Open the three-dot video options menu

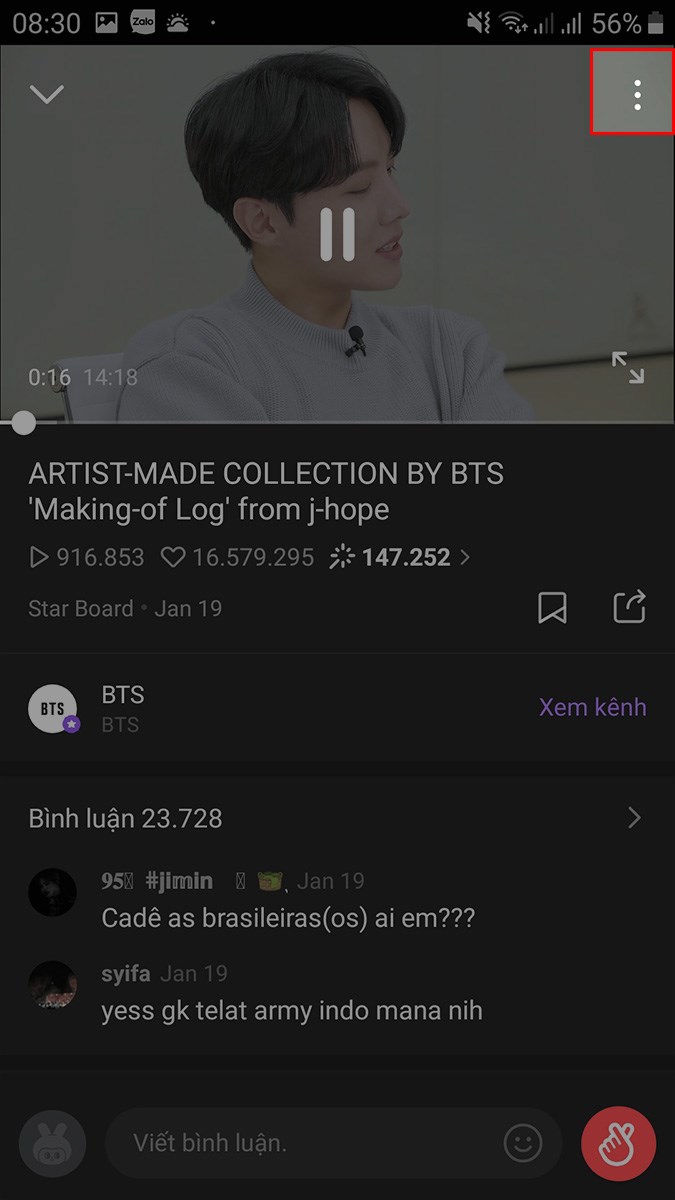(637, 94)
